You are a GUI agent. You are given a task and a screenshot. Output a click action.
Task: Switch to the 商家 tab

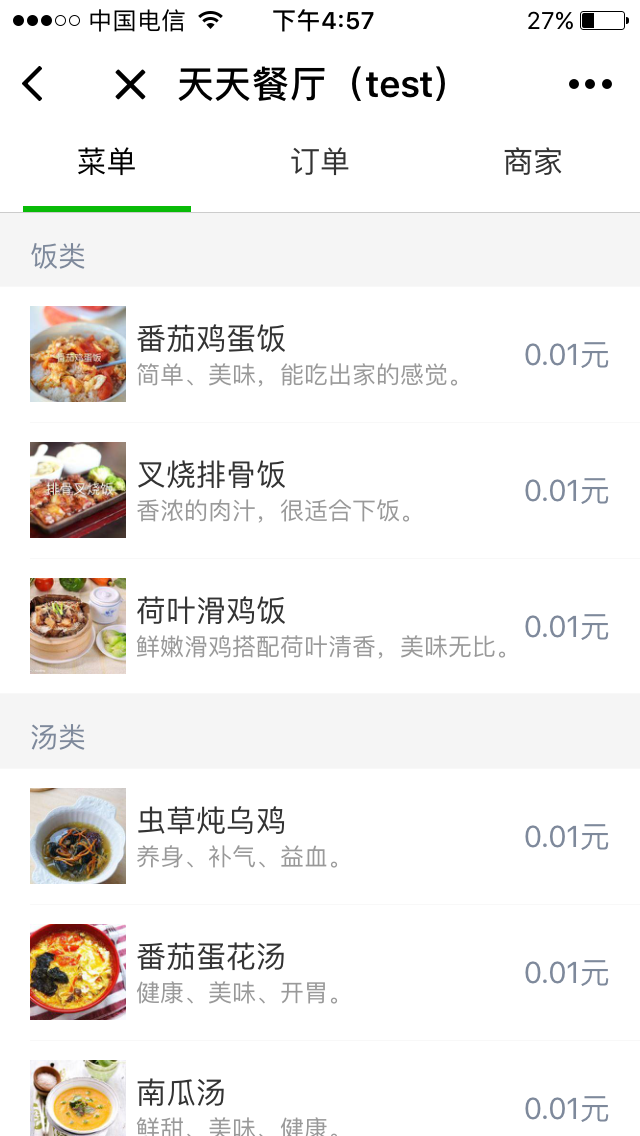pos(533,162)
